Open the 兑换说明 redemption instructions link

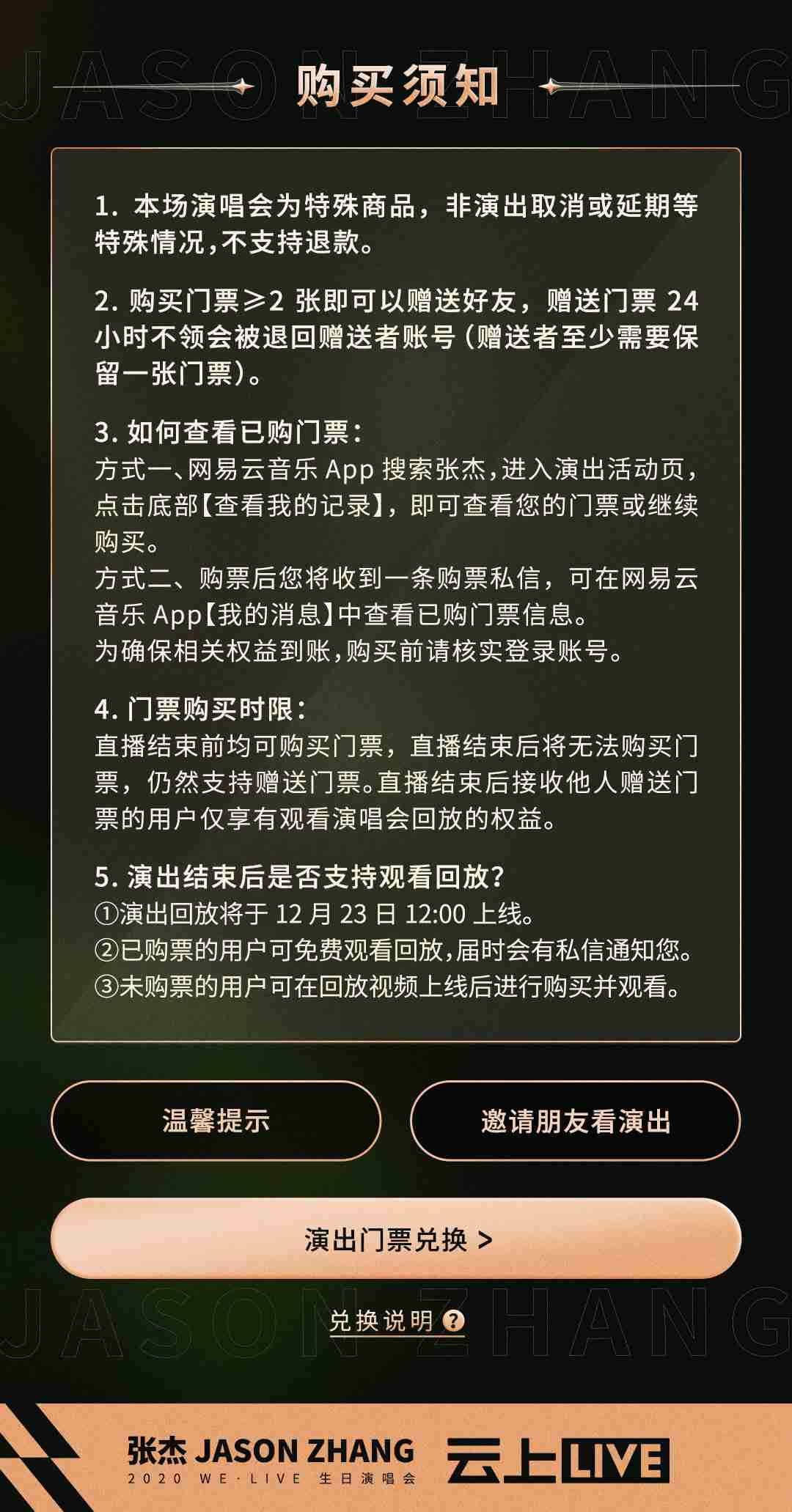tap(396, 1321)
